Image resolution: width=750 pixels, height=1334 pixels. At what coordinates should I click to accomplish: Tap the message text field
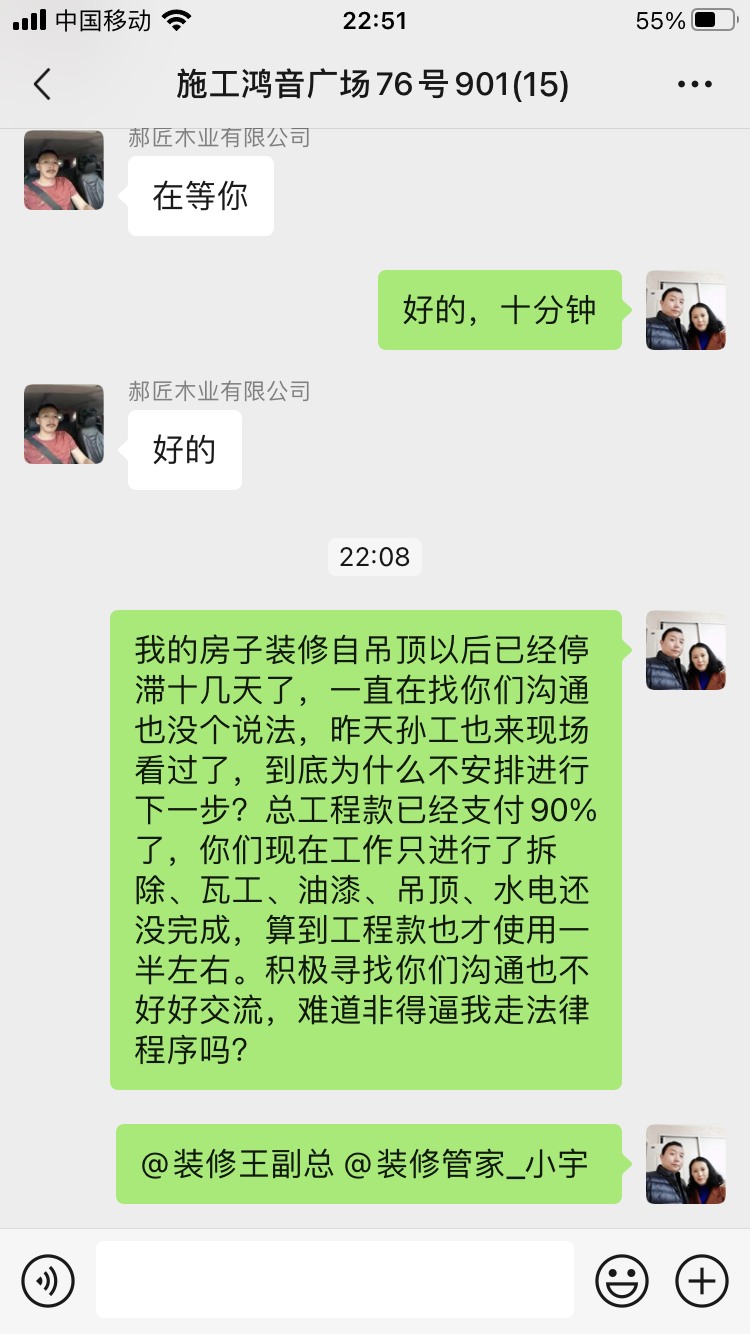[334, 1280]
